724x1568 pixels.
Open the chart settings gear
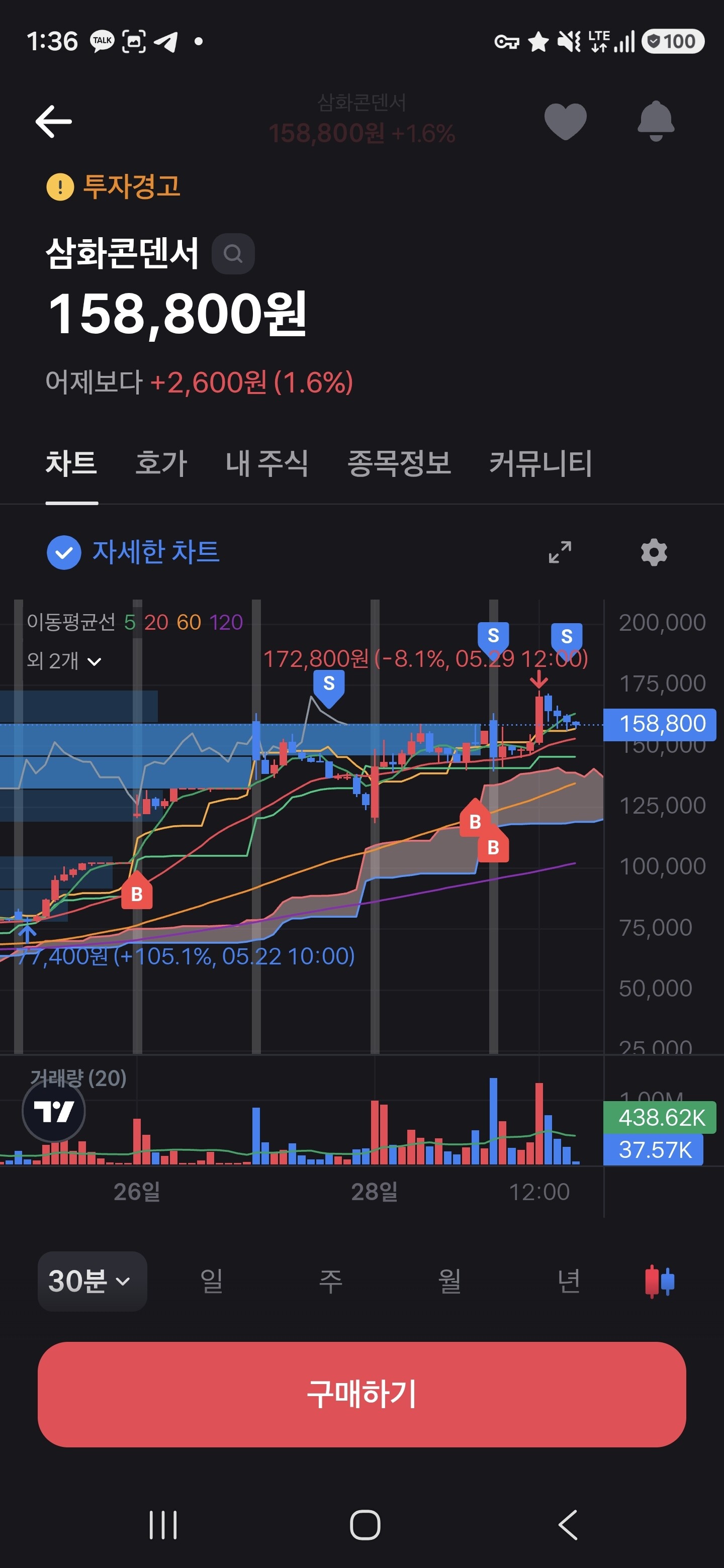654,552
